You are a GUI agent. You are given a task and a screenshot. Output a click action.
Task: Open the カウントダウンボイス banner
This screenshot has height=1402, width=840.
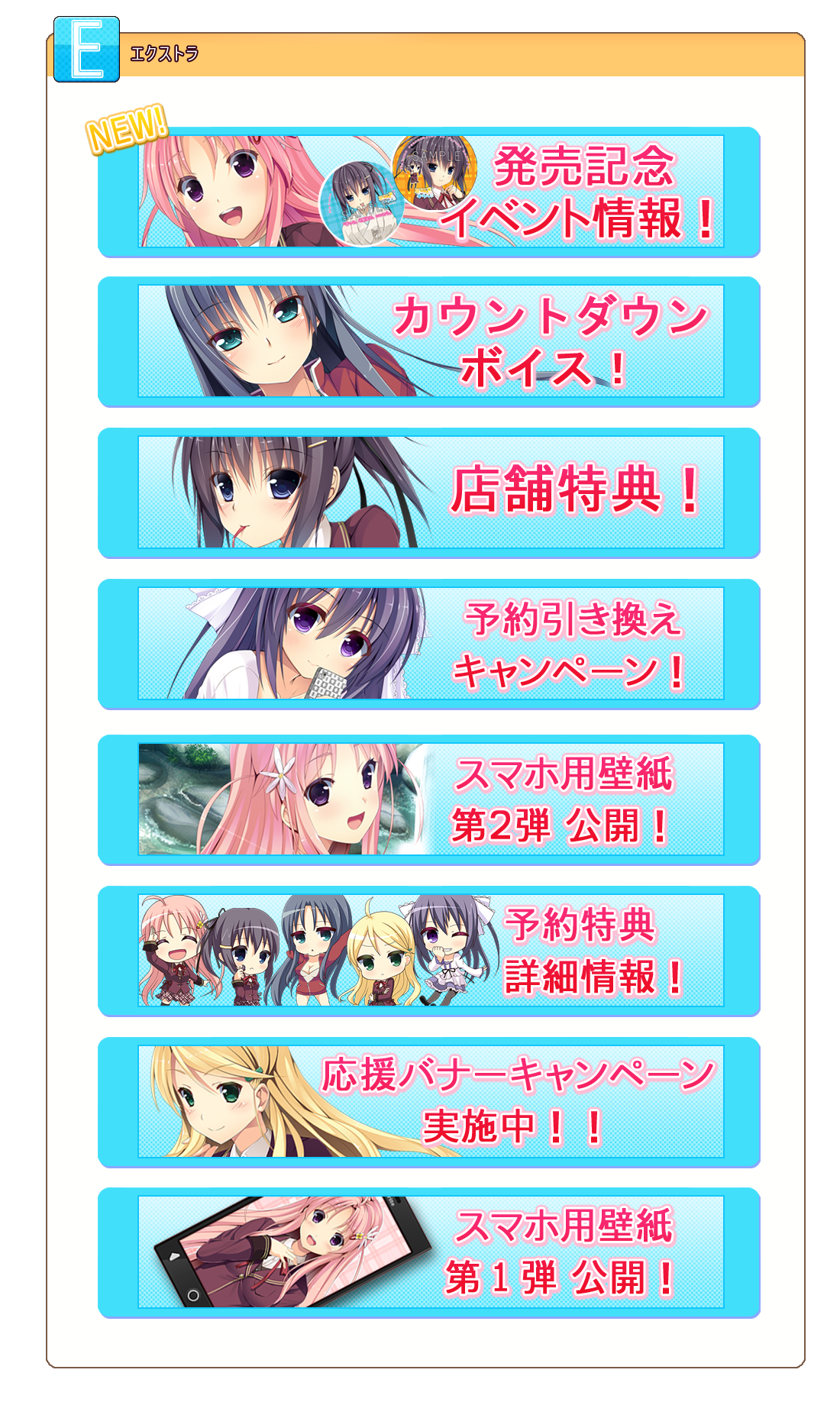point(429,341)
